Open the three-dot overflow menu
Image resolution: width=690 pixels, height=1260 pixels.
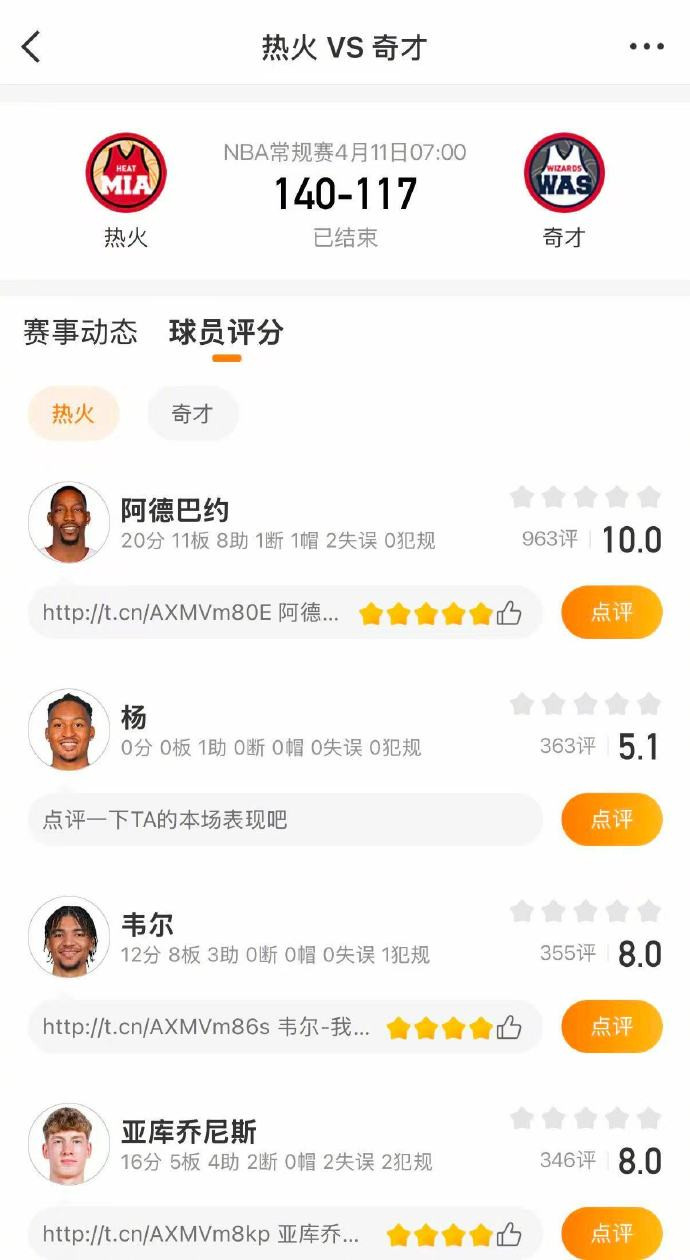click(646, 46)
